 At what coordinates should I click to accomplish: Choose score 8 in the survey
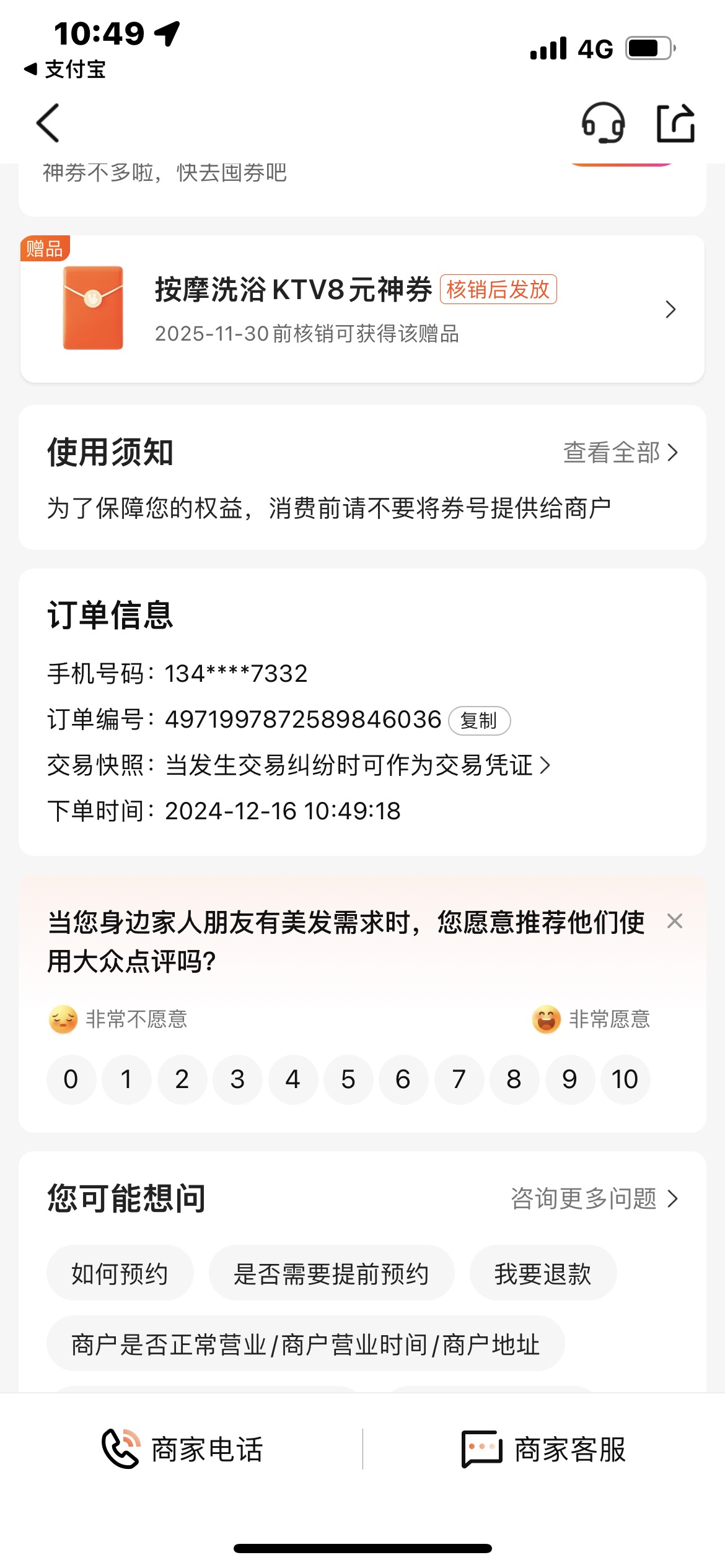click(514, 1079)
